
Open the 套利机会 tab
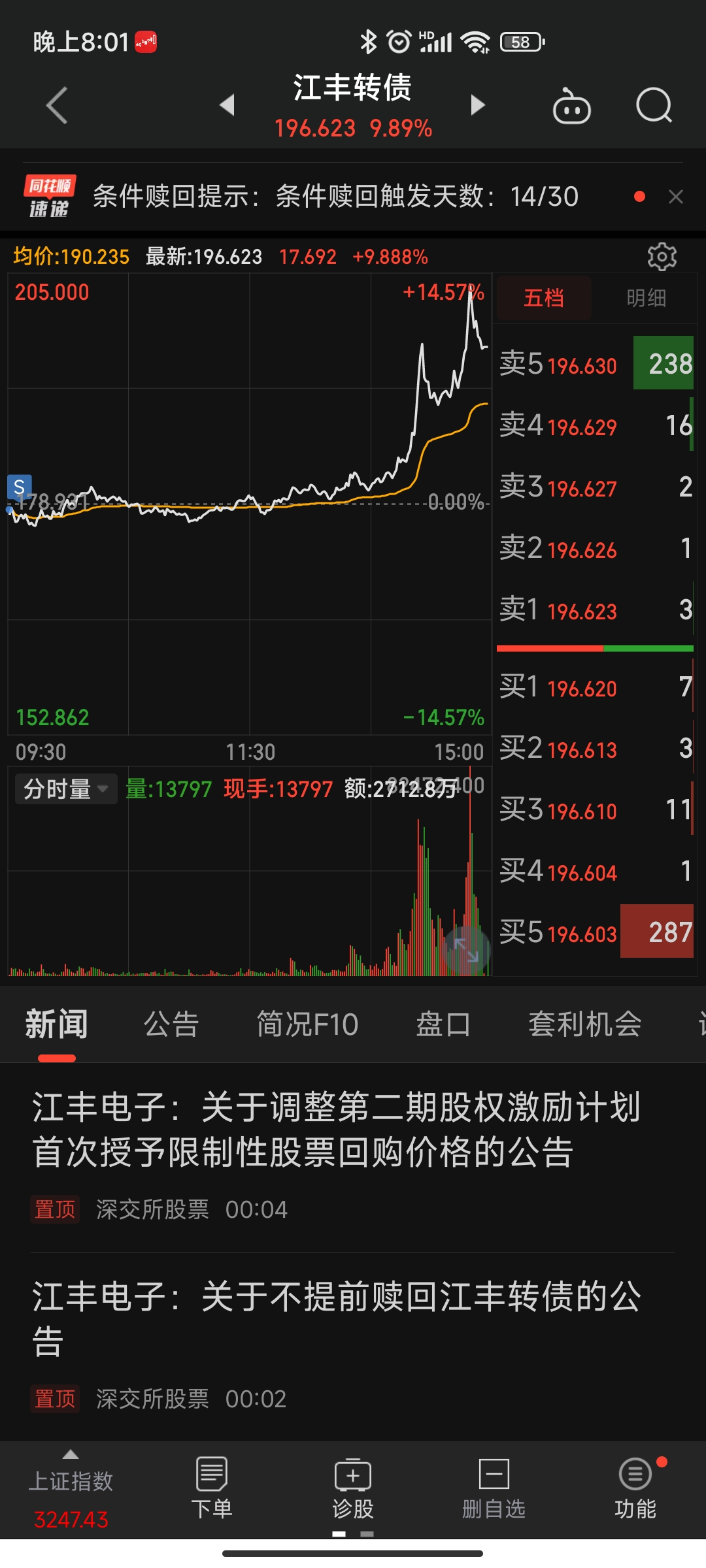(x=584, y=1024)
